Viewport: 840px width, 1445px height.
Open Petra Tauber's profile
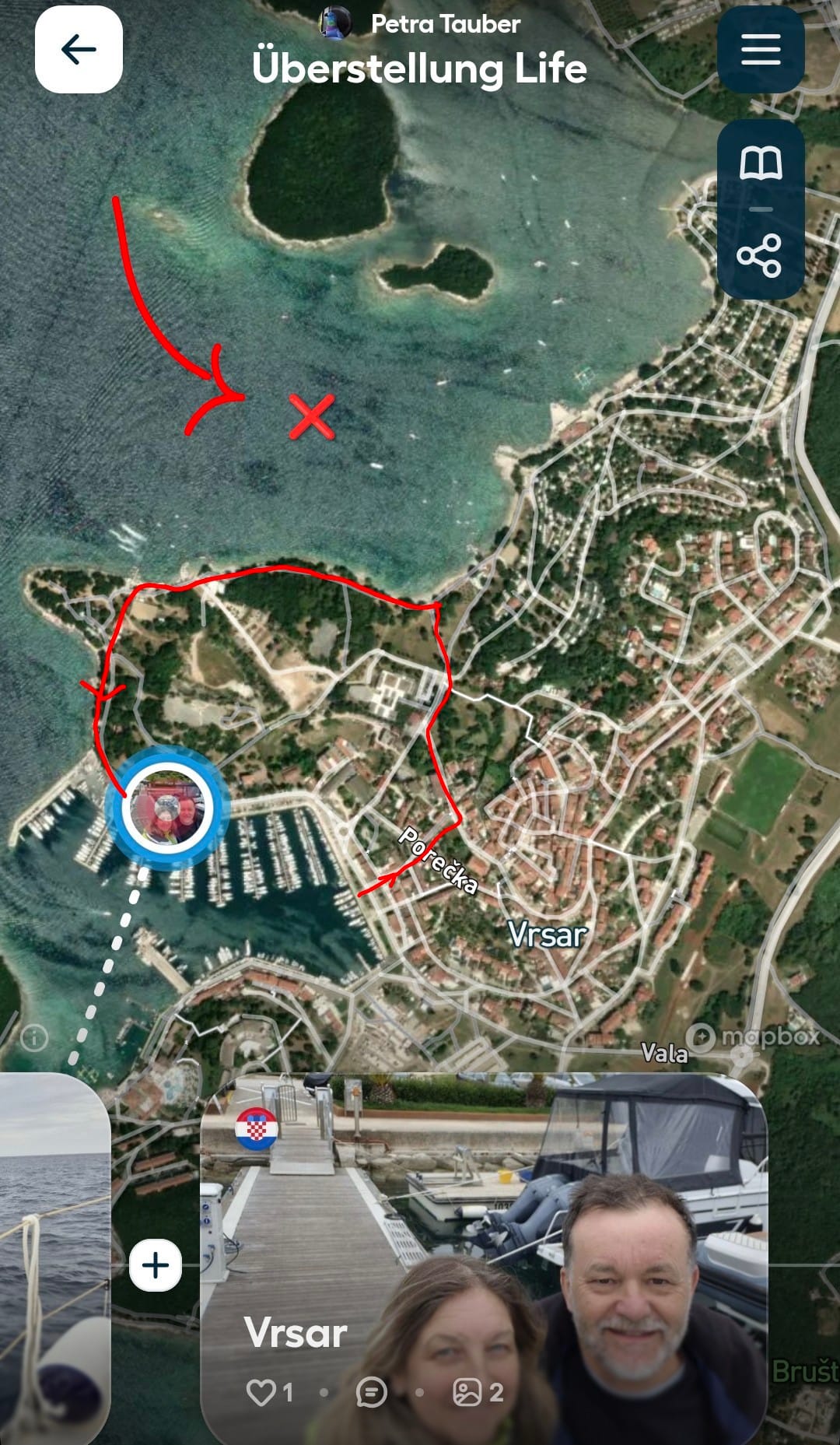(x=420, y=24)
